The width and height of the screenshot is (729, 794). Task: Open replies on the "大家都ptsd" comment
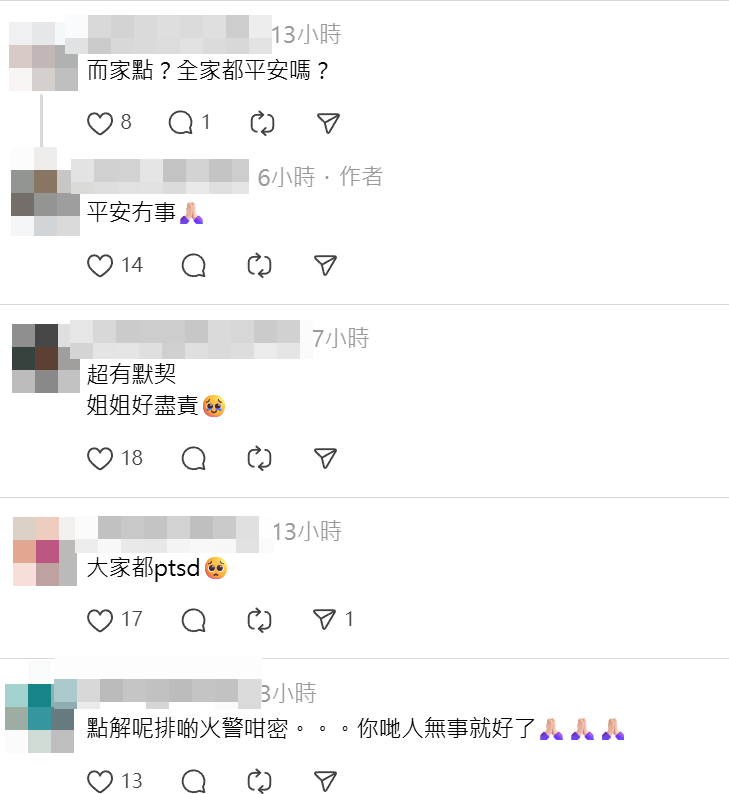[x=194, y=619]
